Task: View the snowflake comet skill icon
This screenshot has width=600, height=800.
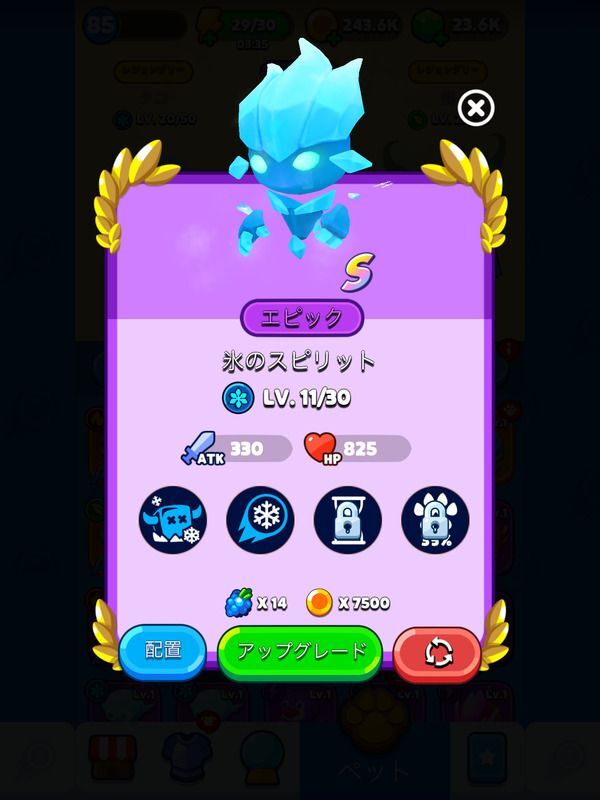Action: [260, 520]
